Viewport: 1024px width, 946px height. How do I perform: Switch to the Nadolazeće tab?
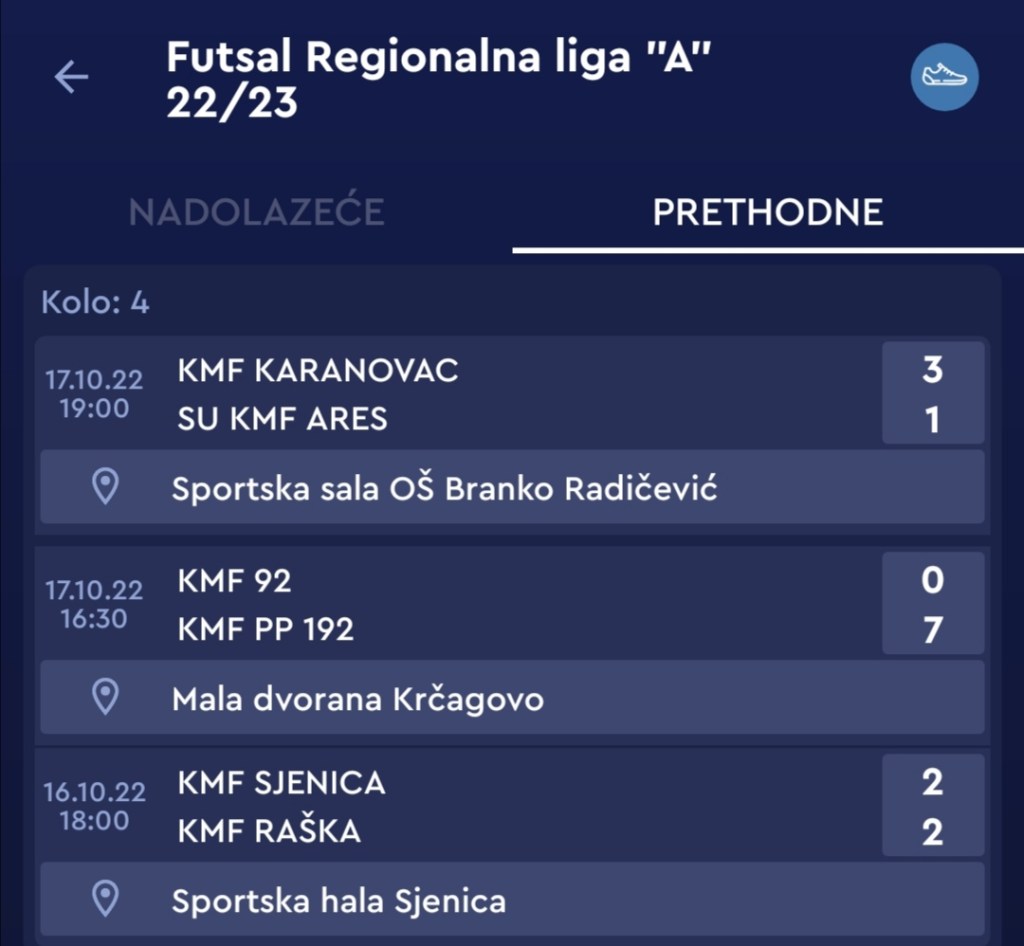256,212
